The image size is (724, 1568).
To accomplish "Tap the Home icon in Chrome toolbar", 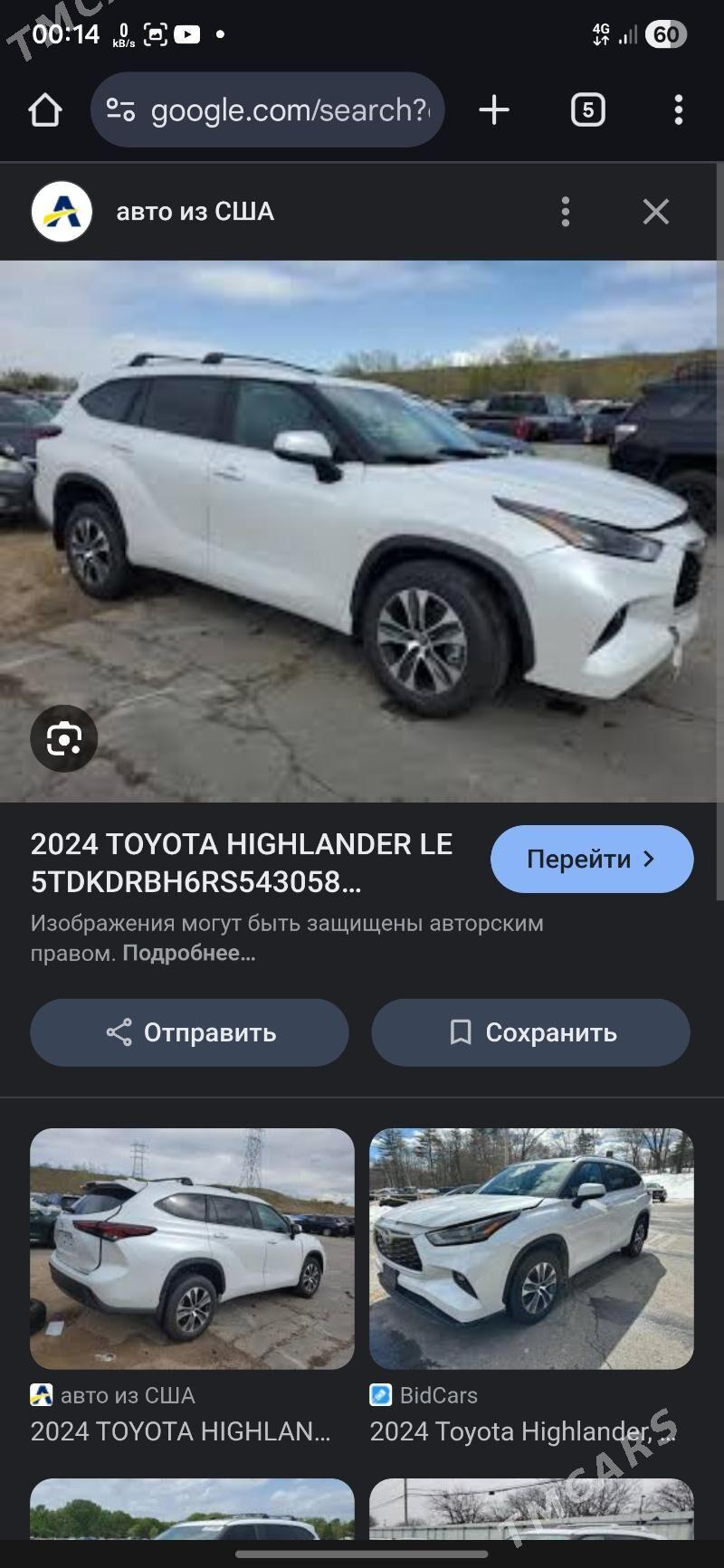I will pos(43,109).
